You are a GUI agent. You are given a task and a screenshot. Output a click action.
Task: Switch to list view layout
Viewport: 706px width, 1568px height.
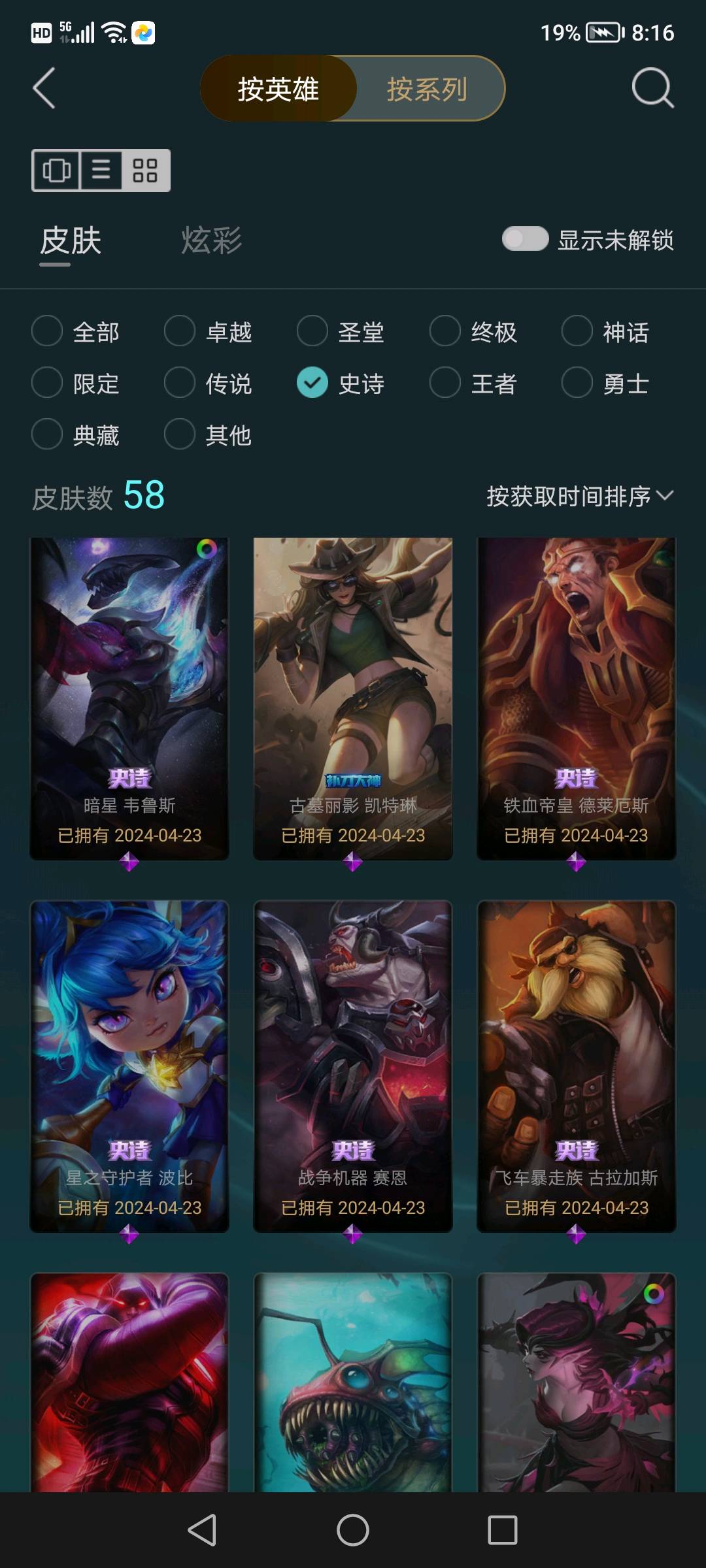pos(101,171)
